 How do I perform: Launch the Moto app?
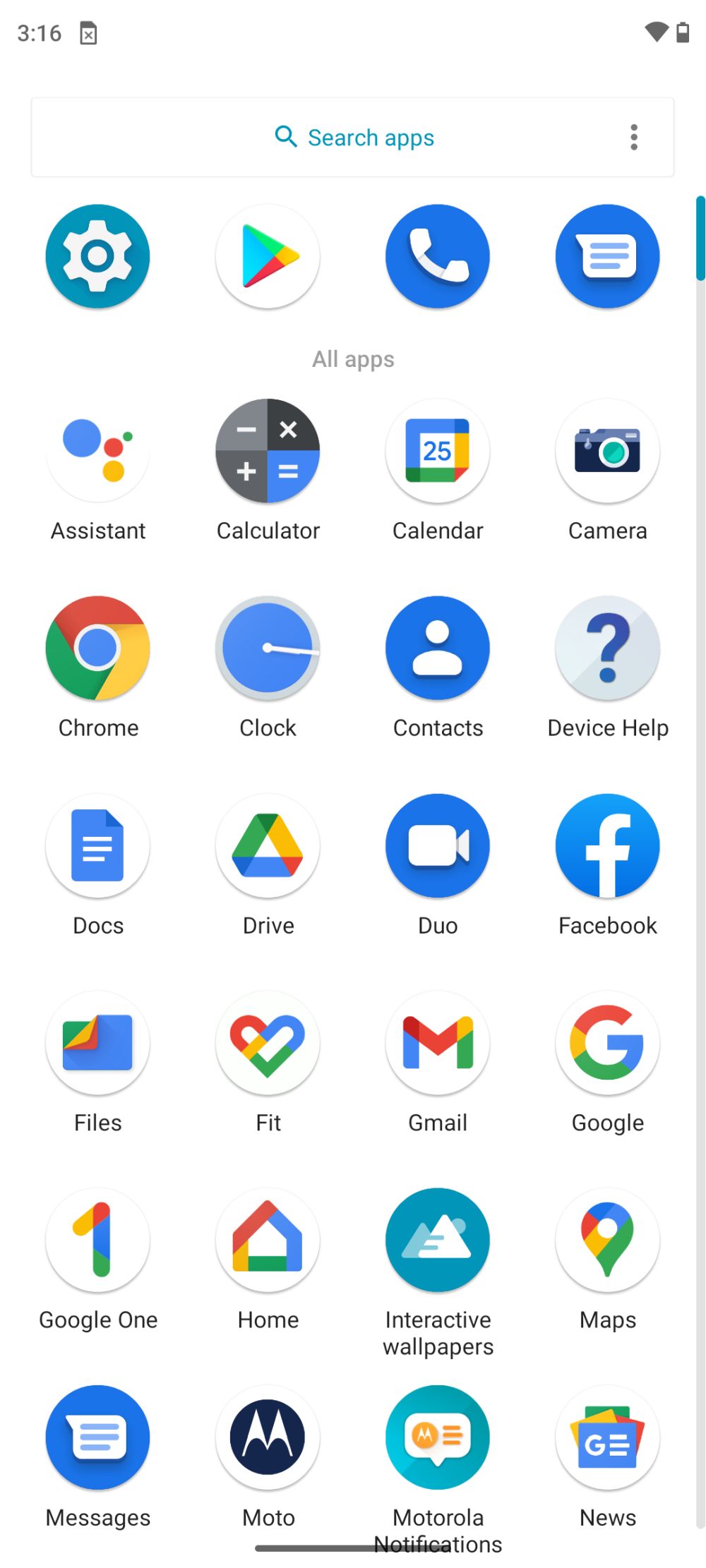coord(268,1437)
